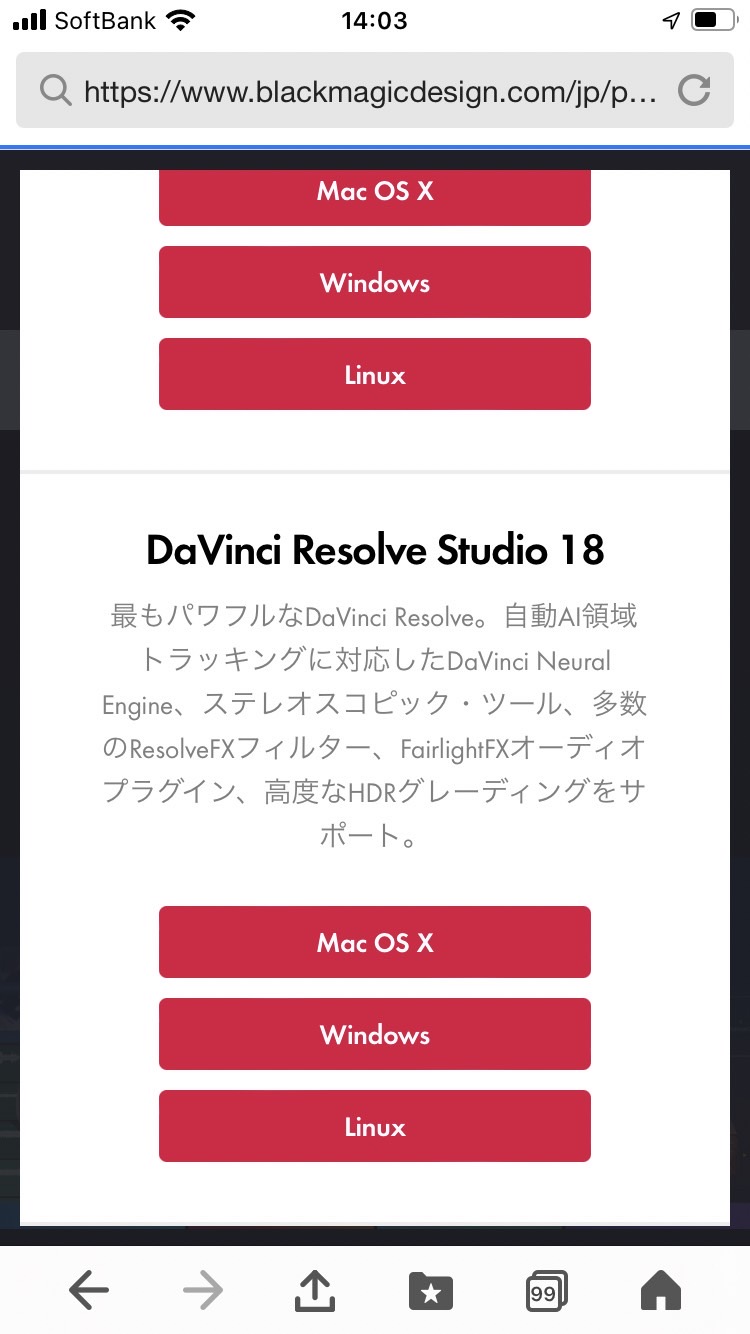Select Windows under DaVinci Resolve Studio 18
Viewport: 750px width, 1334px height.
[x=375, y=1034]
